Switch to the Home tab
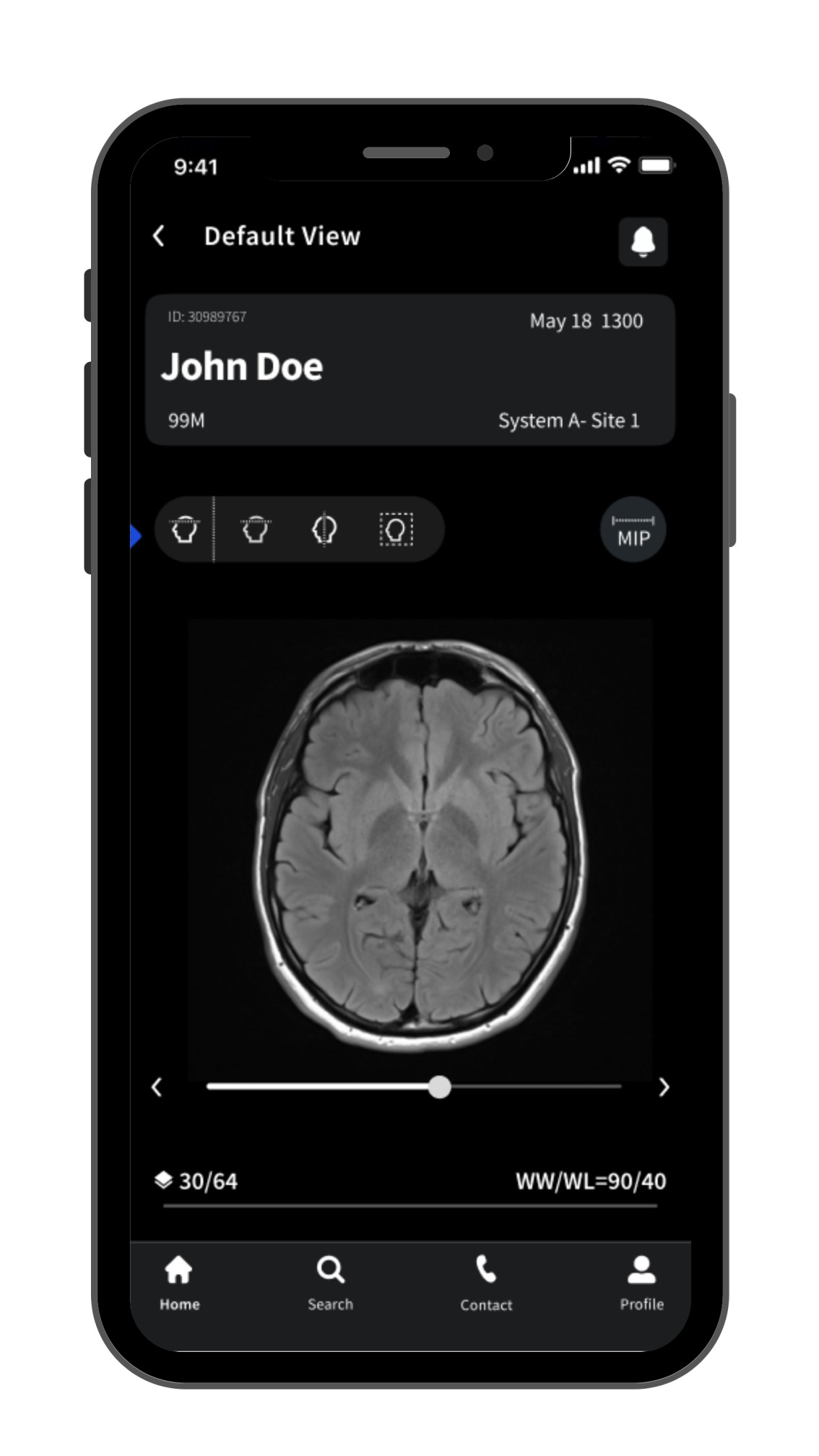This screenshot has width=819, height=1456. (179, 1283)
